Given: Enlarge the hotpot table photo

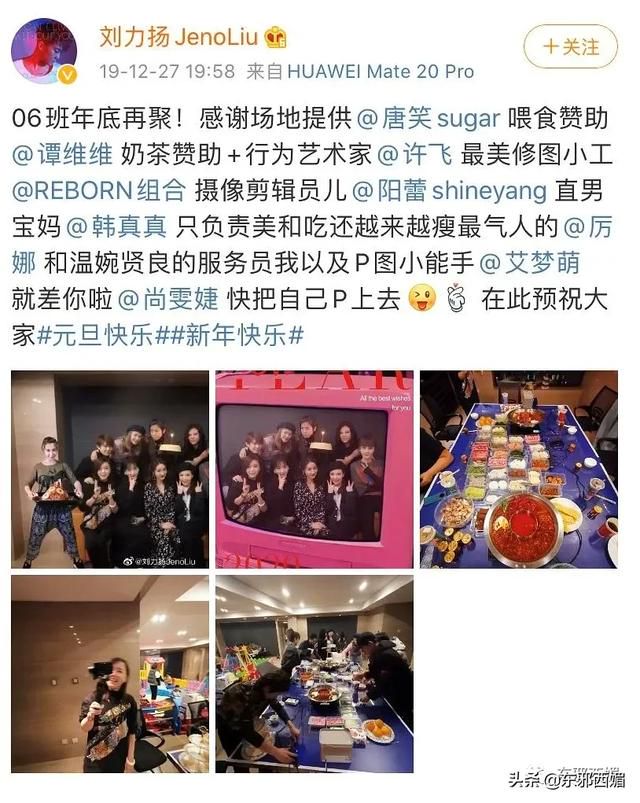Looking at the screenshot, I should tap(518, 469).
